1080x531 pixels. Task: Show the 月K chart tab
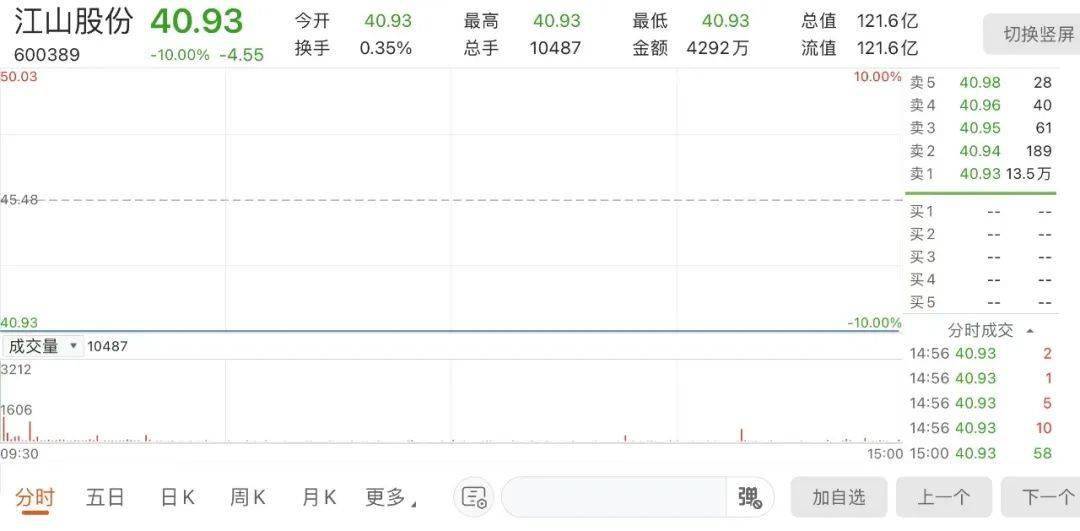(x=319, y=497)
